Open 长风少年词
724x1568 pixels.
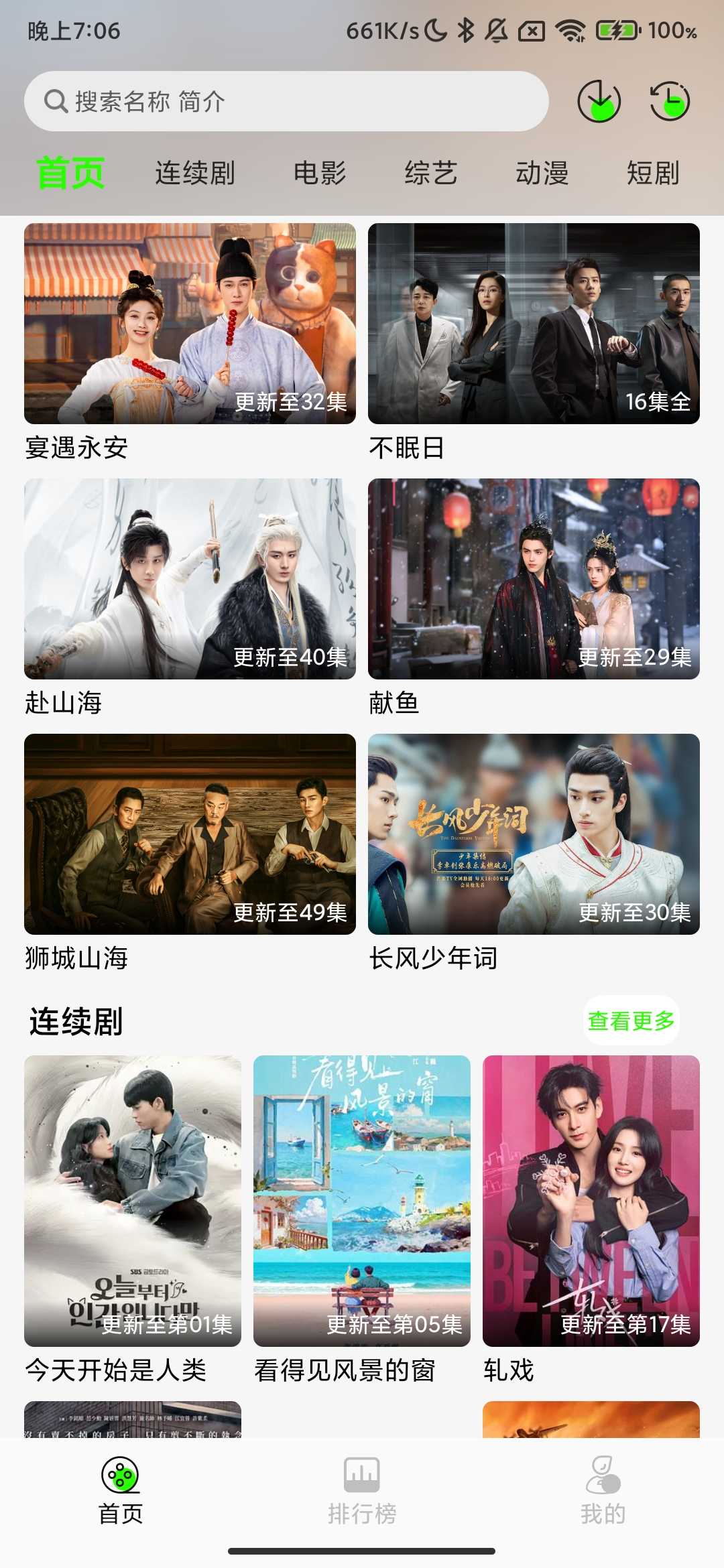tap(534, 834)
